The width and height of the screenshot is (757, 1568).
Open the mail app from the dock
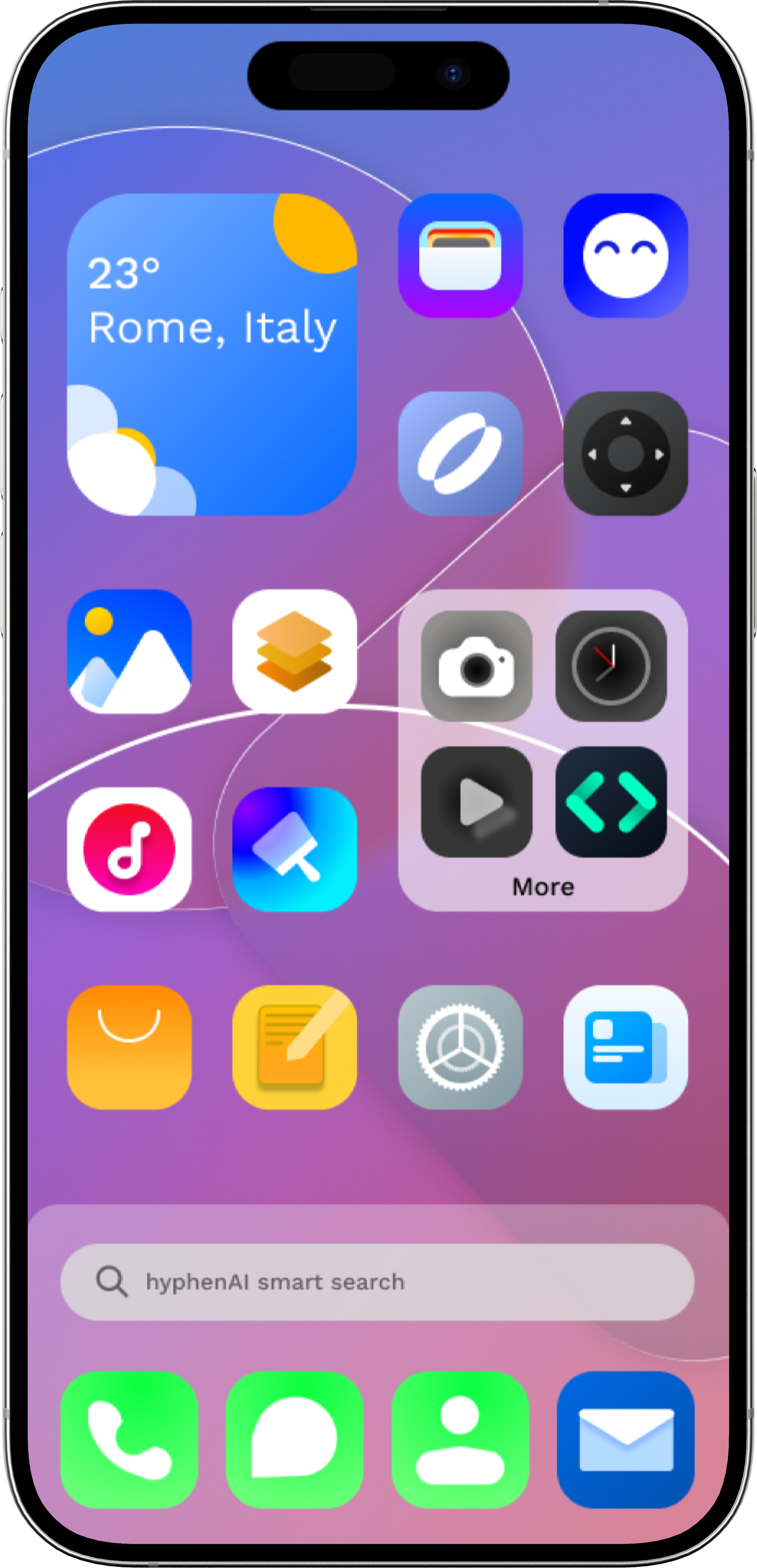tap(625, 1439)
